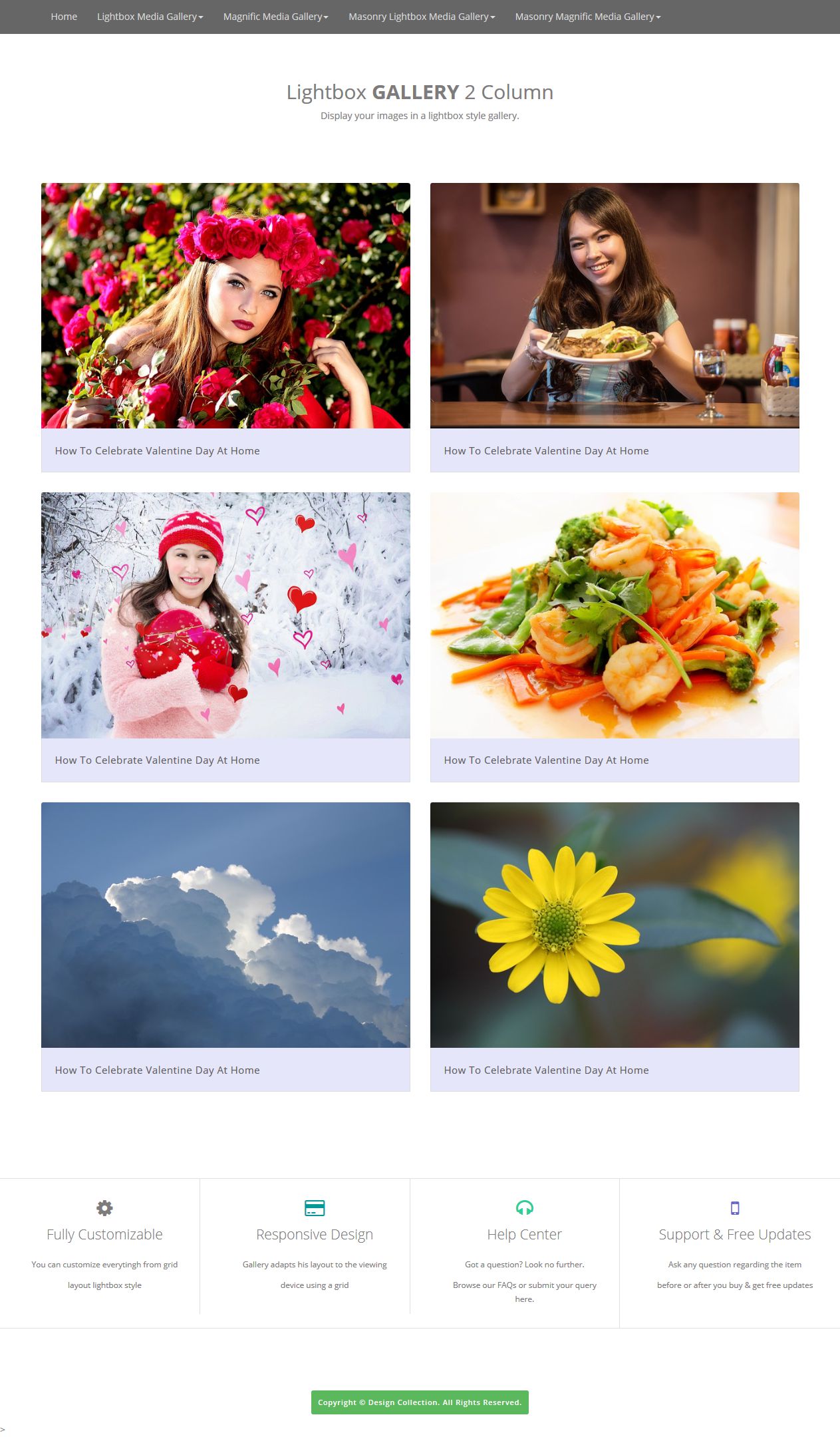840x1437 pixels.
Task: Go to the Home nav link
Action: (x=64, y=17)
